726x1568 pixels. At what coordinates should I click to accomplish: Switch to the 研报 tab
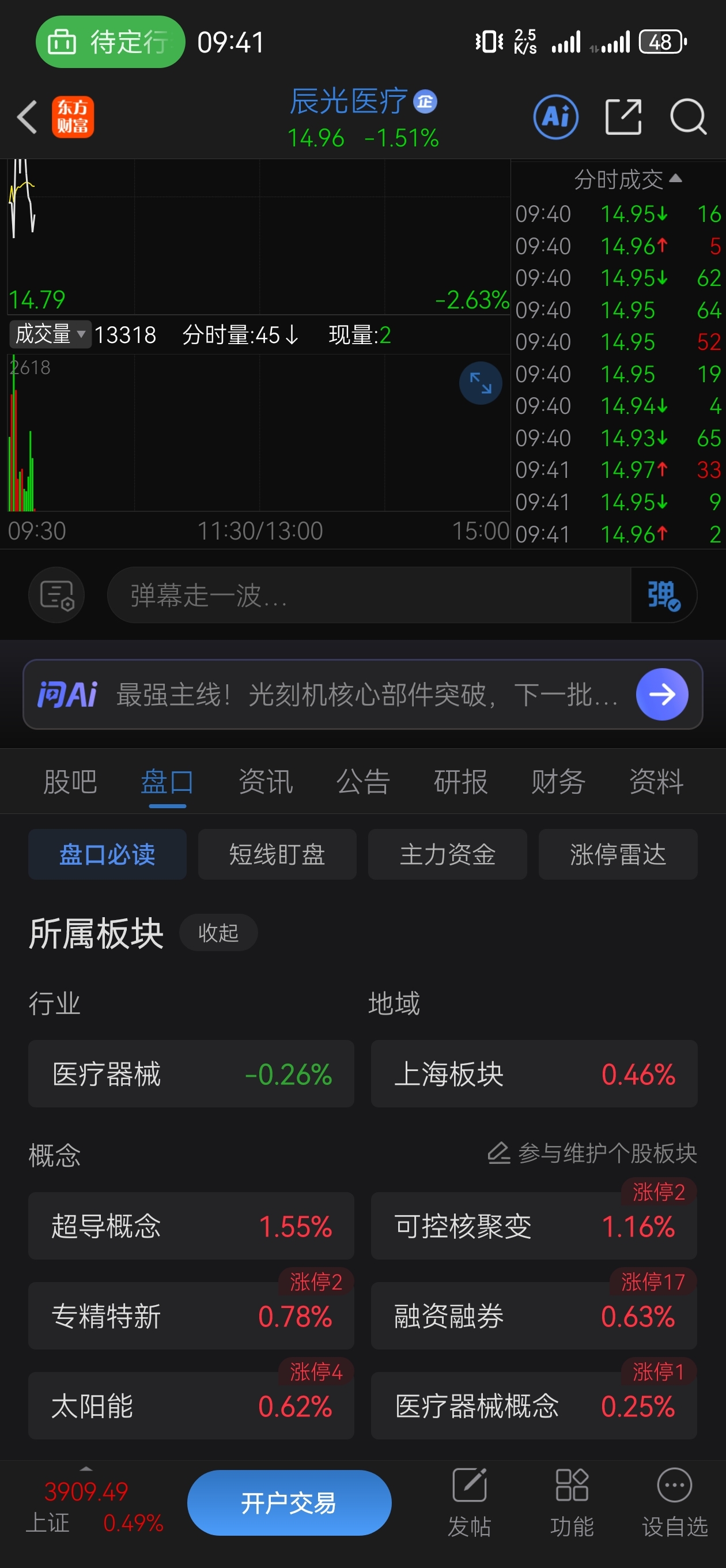[461, 782]
